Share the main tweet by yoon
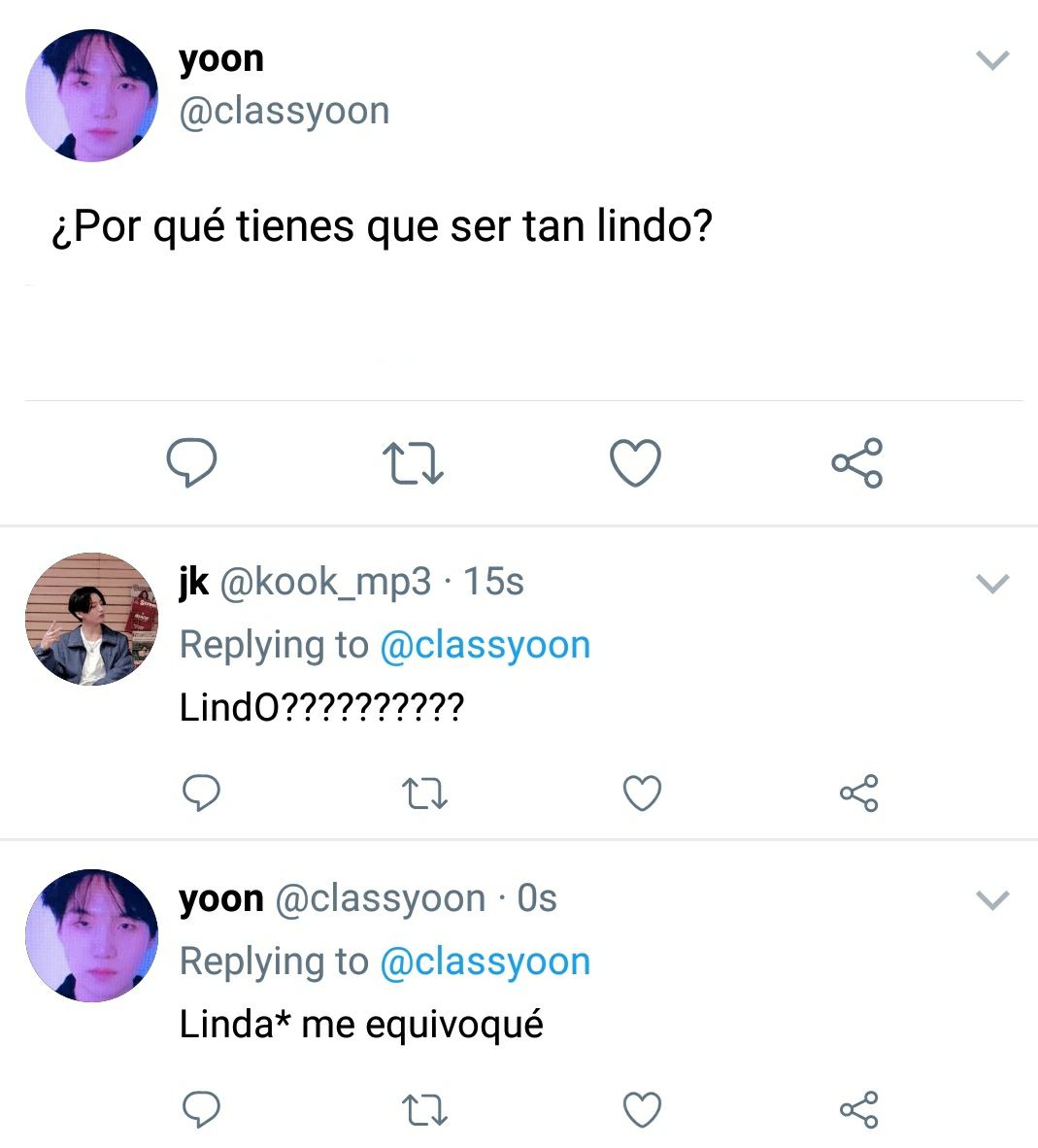This screenshot has height=1148, width=1038. coord(857,462)
